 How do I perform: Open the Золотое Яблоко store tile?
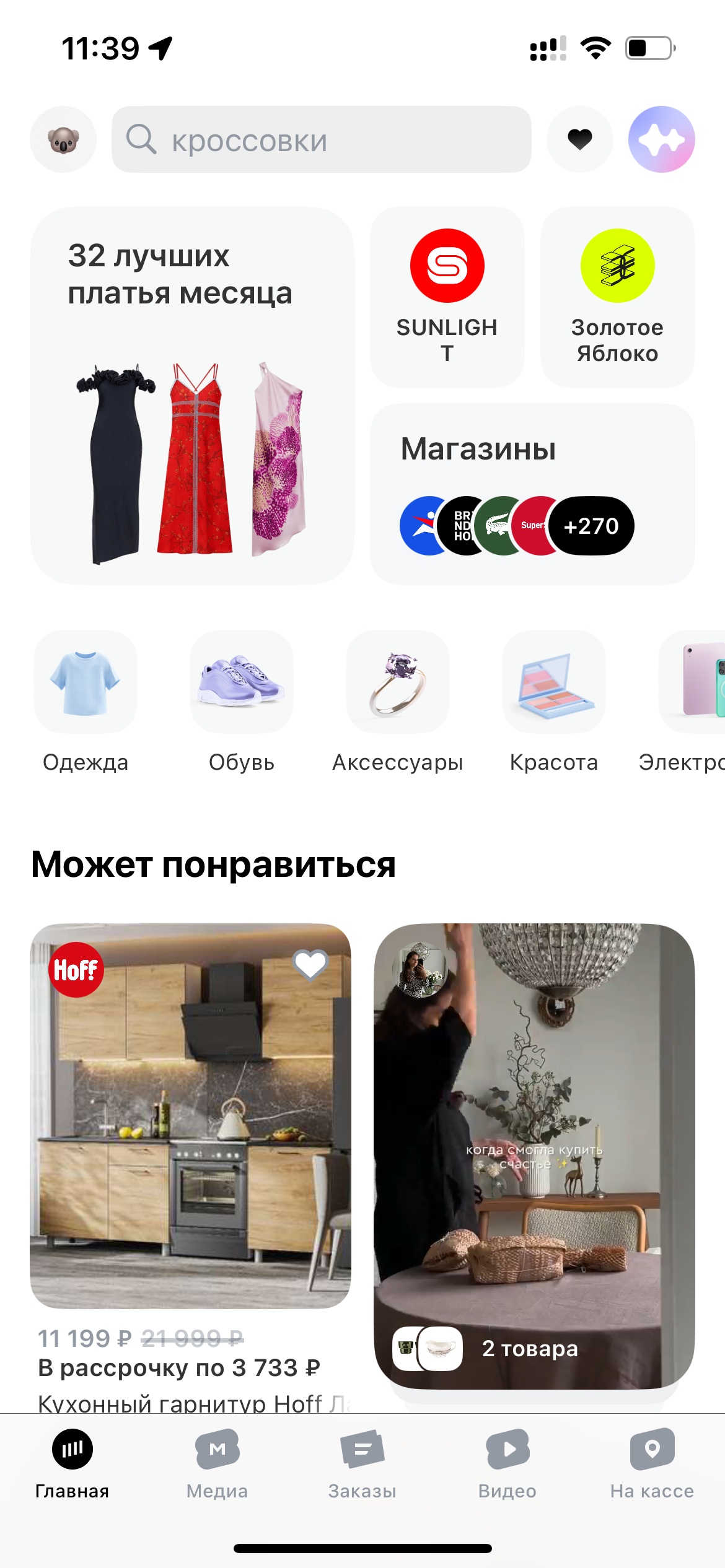(x=617, y=297)
